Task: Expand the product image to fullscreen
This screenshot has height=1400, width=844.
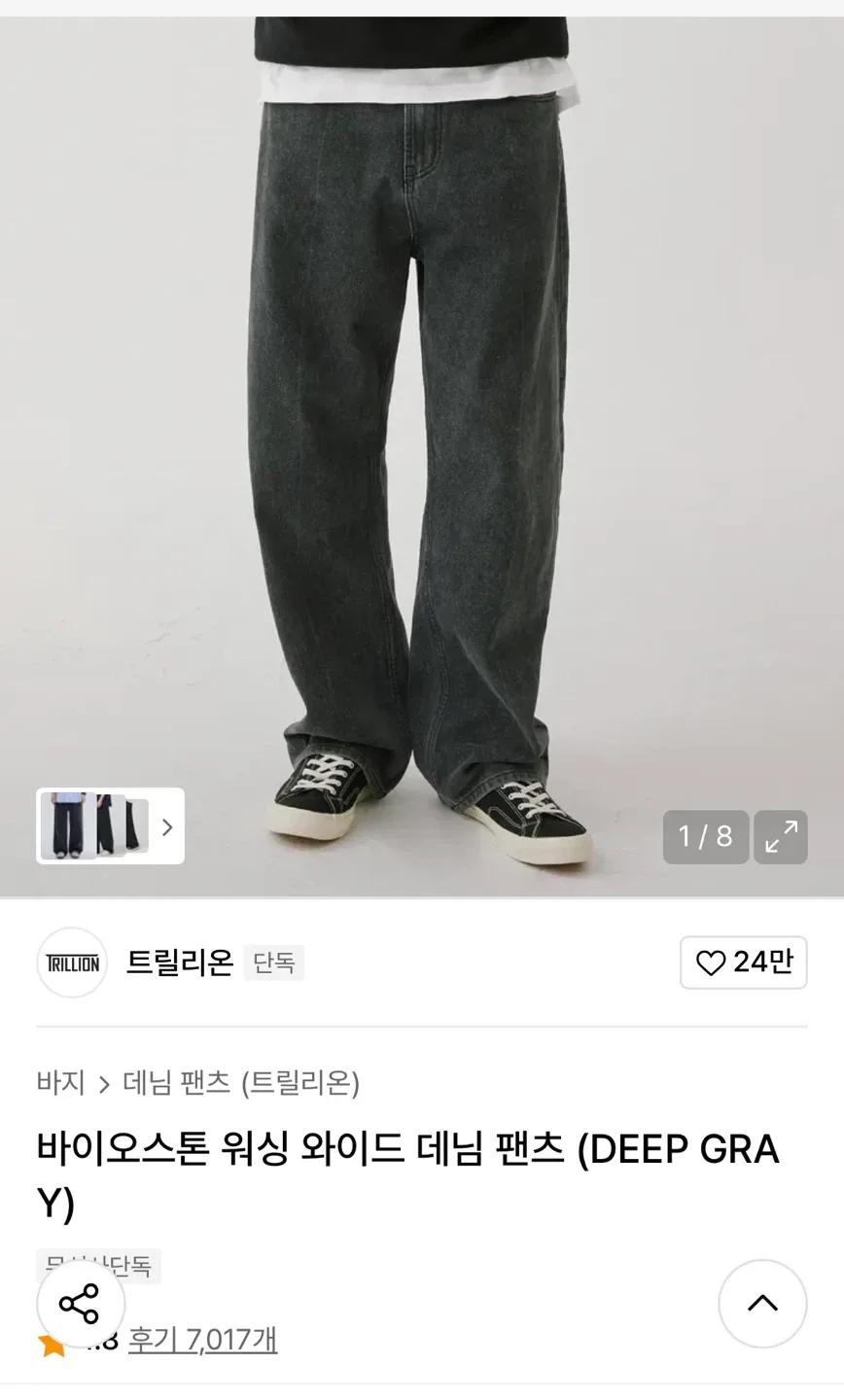Action: [x=780, y=836]
